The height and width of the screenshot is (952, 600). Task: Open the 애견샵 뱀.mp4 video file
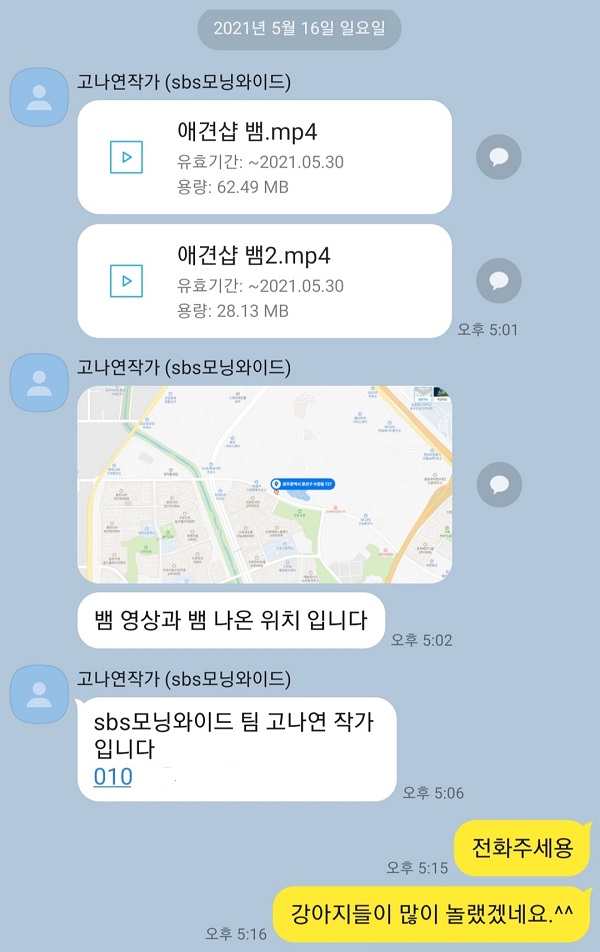264,157
